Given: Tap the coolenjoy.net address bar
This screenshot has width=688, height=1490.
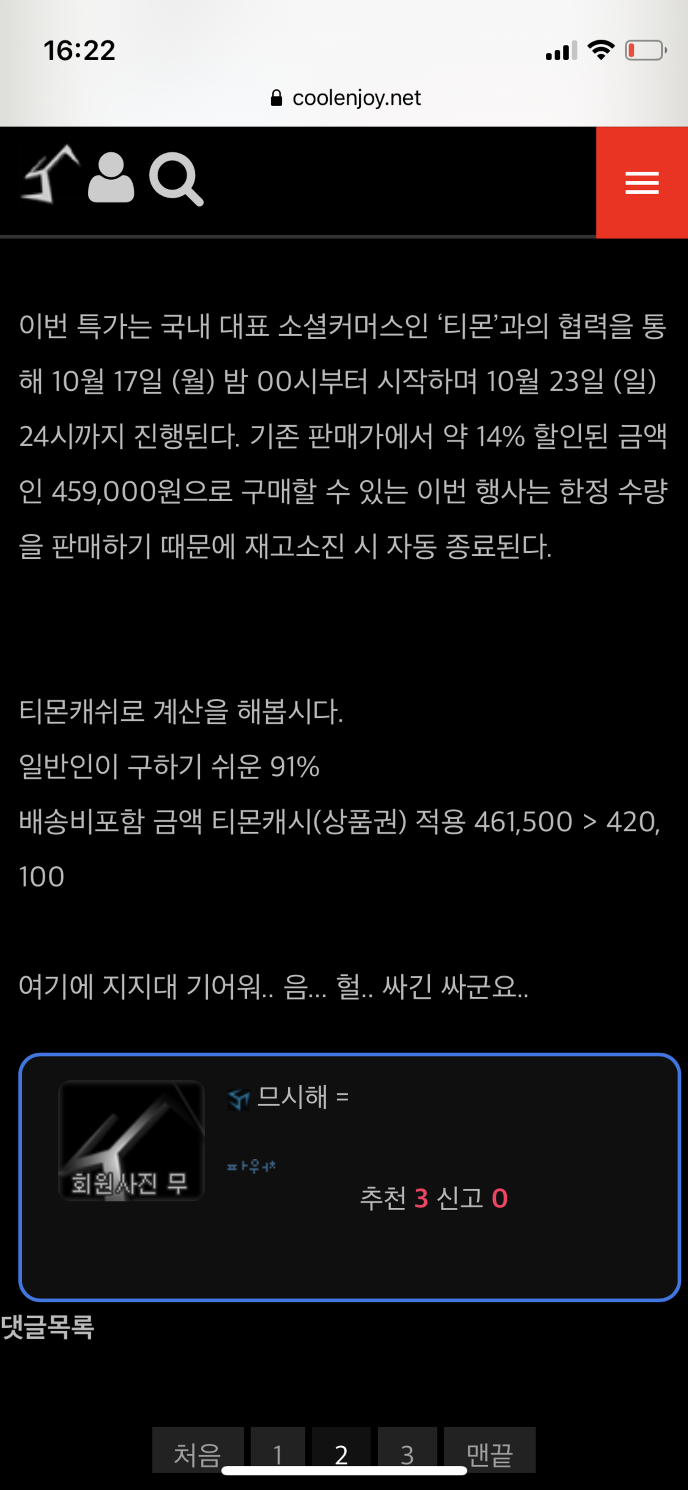Looking at the screenshot, I should (x=345, y=98).
